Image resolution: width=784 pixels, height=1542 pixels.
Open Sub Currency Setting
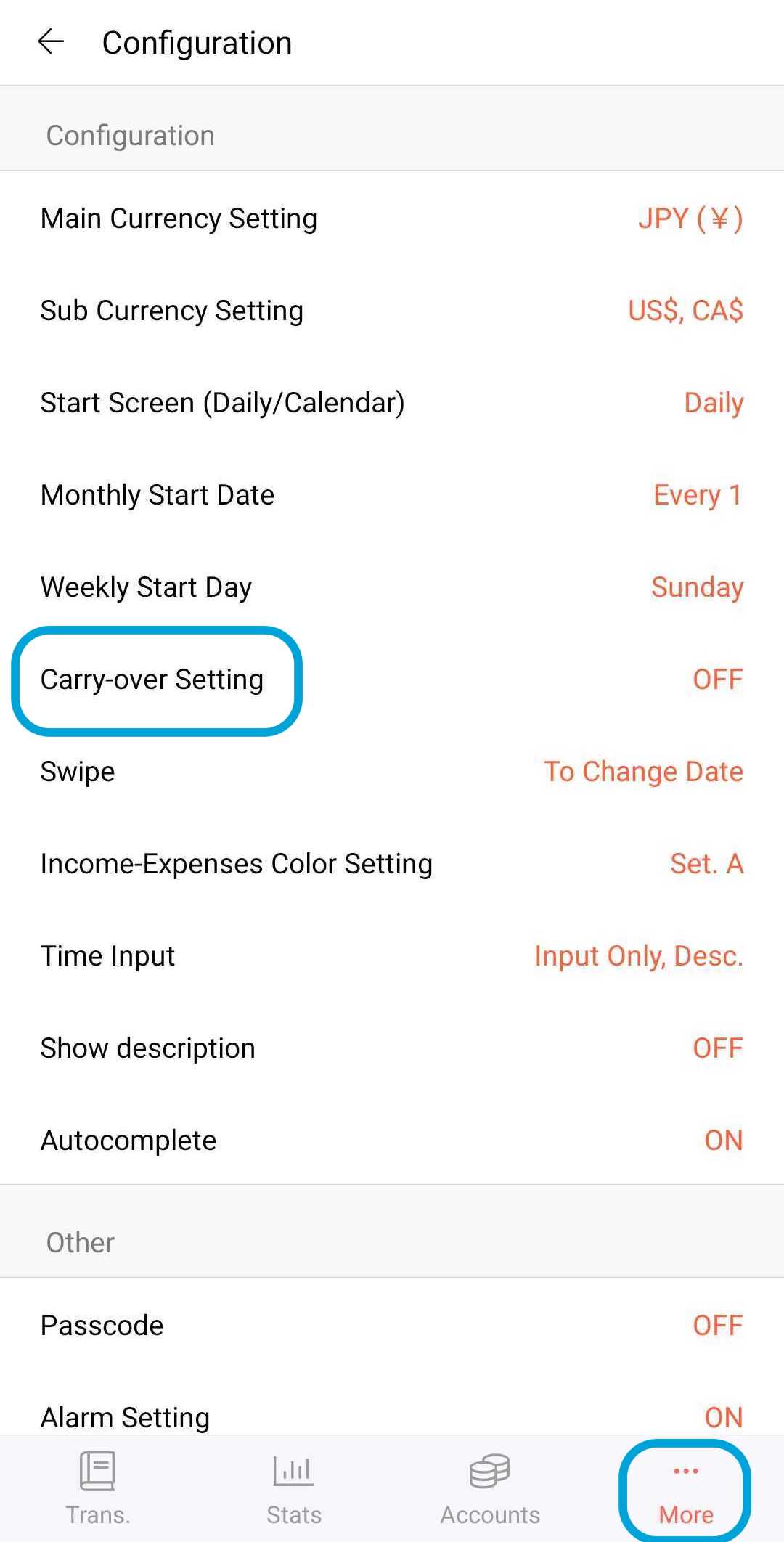click(392, 311)
